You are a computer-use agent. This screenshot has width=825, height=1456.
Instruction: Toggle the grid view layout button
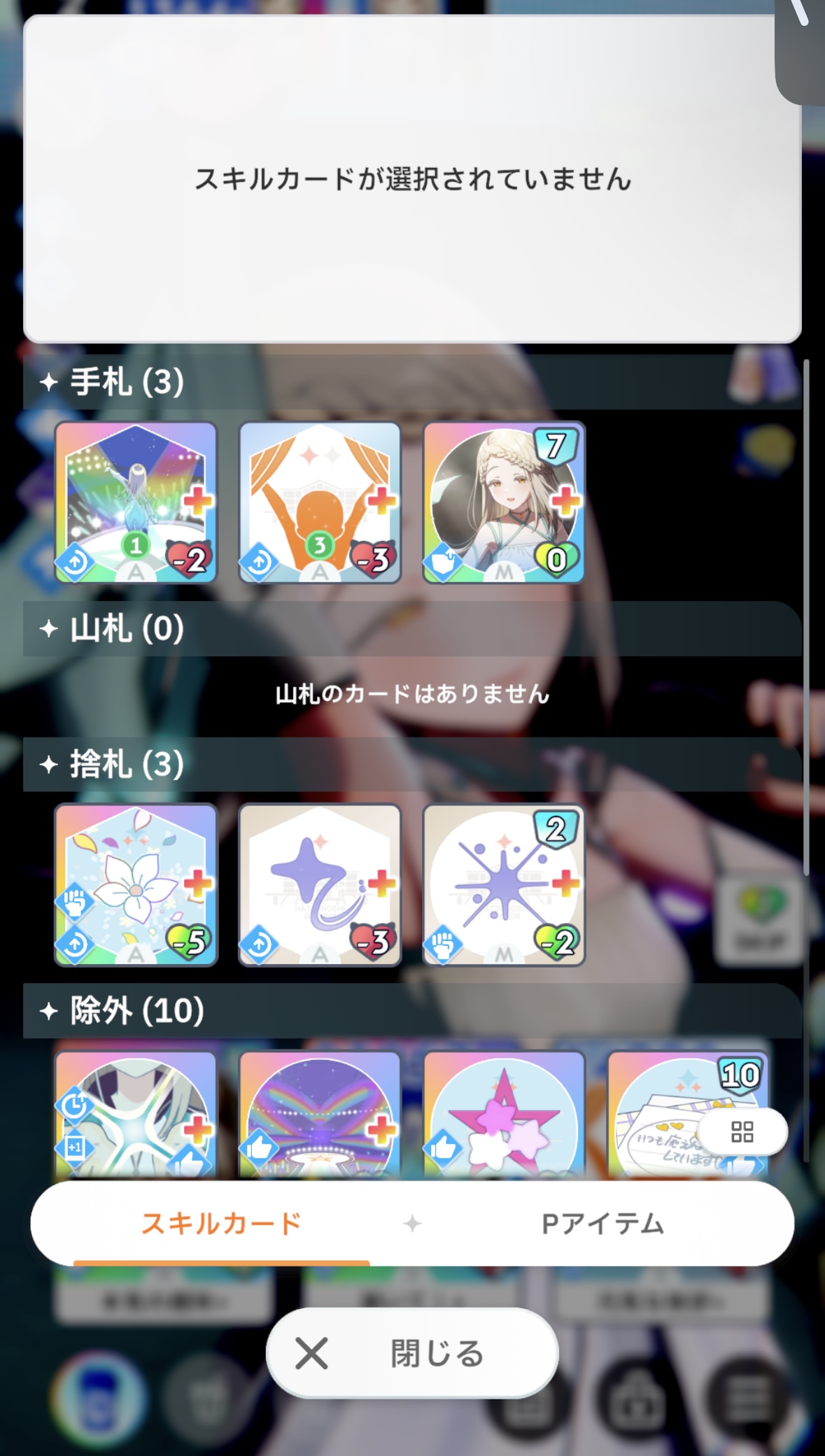(x=742, y=1131)
